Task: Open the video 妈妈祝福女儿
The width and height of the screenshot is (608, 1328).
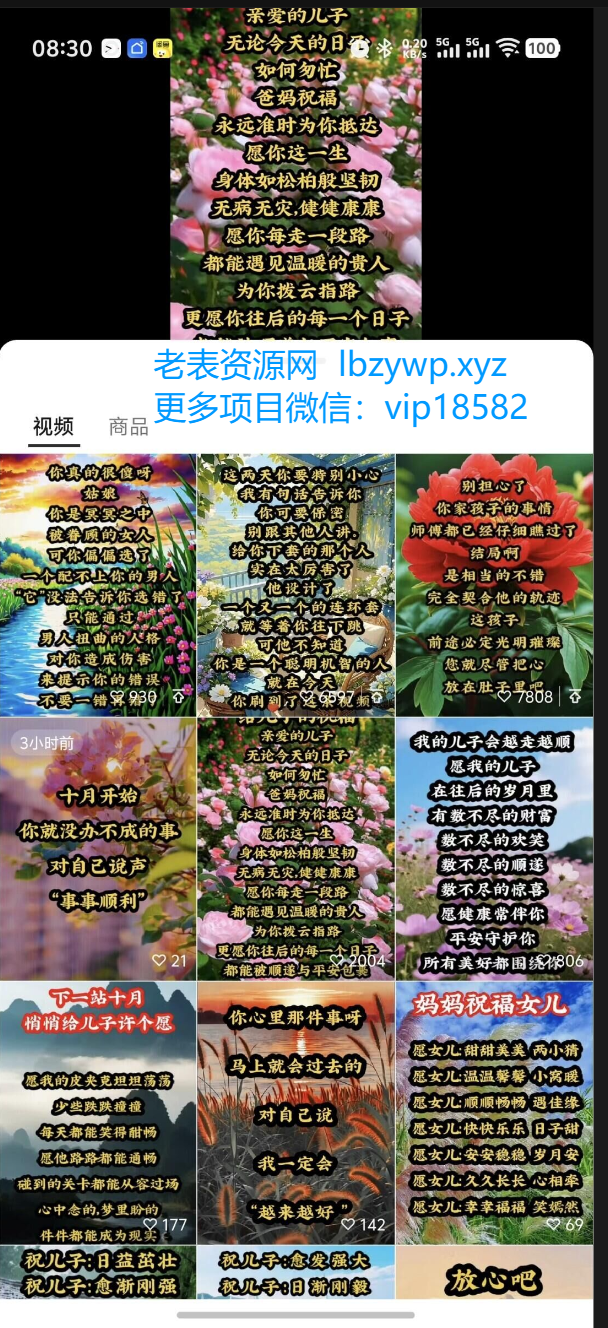Action: tap(494, 1112)
